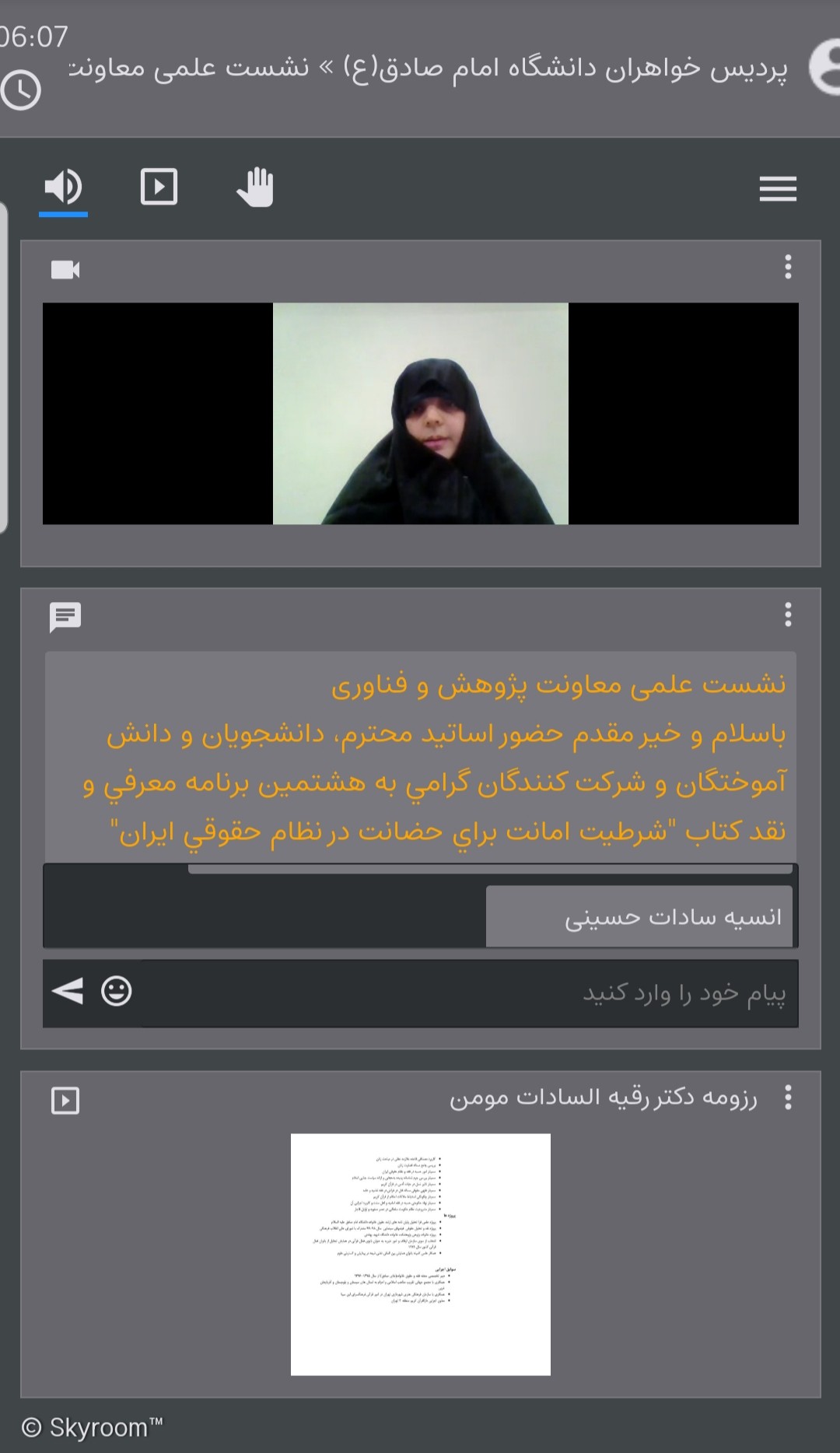Tap the webcam video of the presenter

coord(420,413)
